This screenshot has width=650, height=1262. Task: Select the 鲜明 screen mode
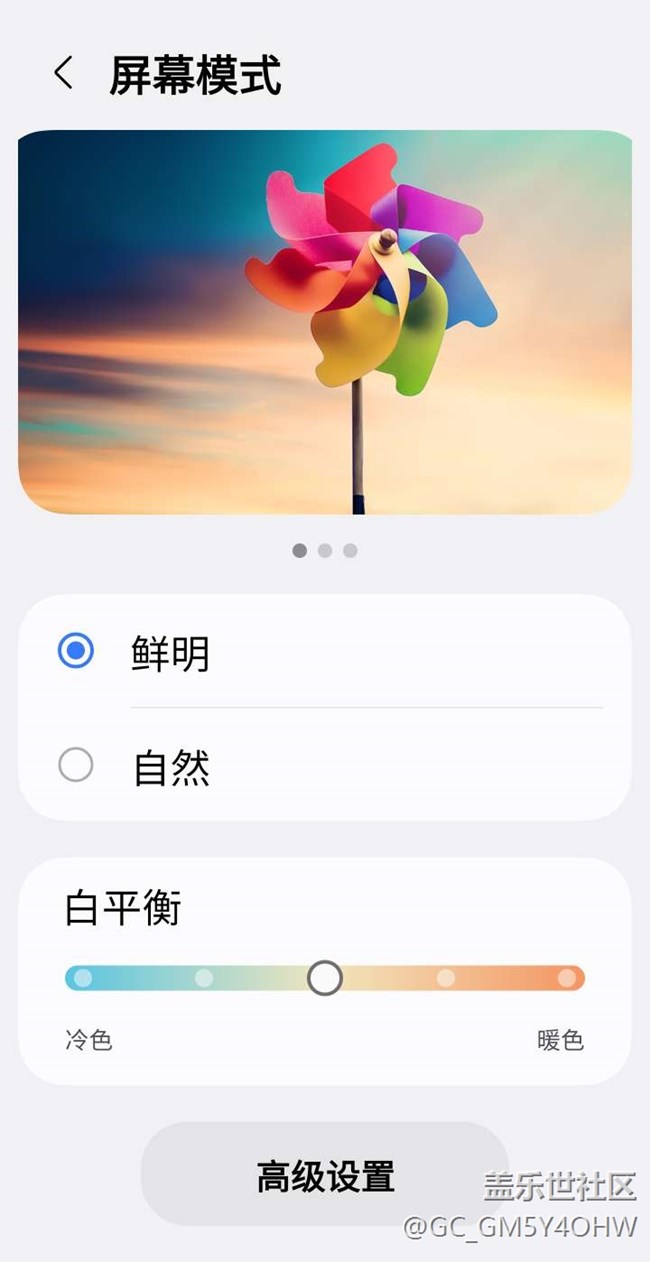tap(76, 652)
